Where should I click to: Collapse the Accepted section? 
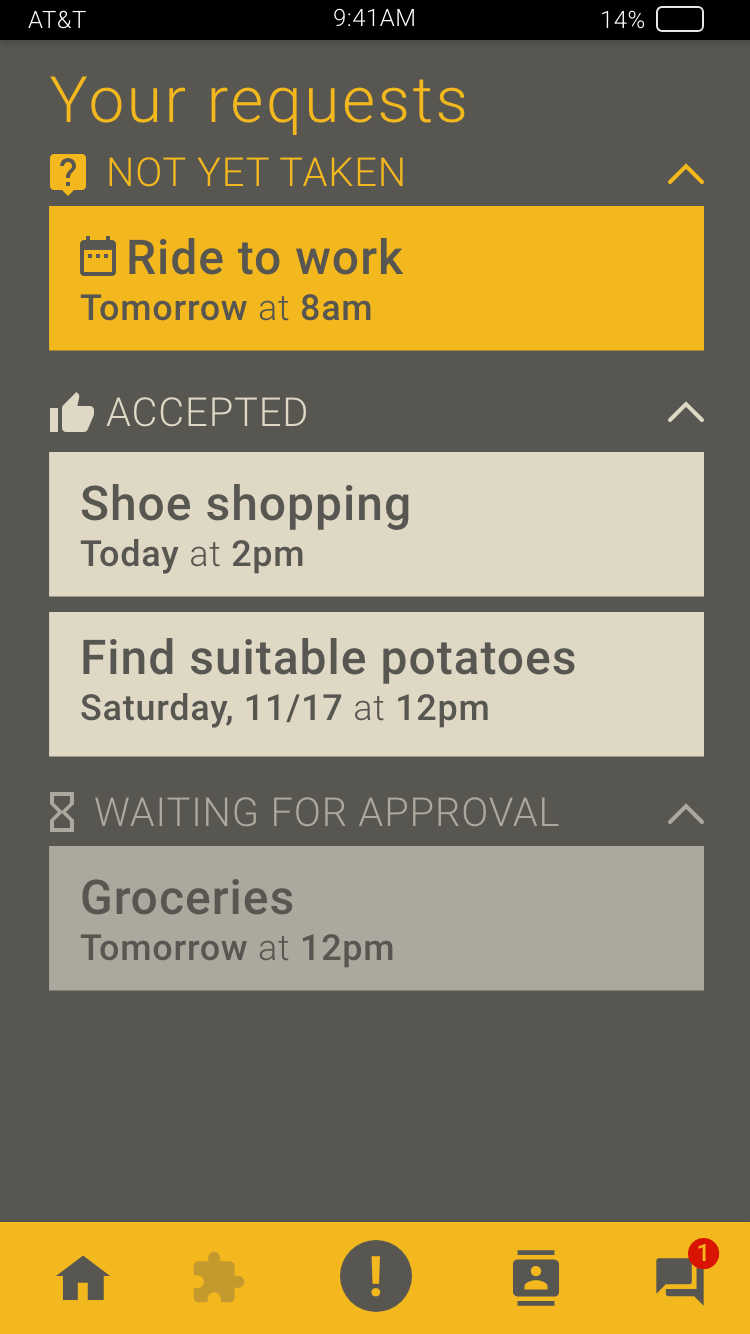[x=685, y=412]
